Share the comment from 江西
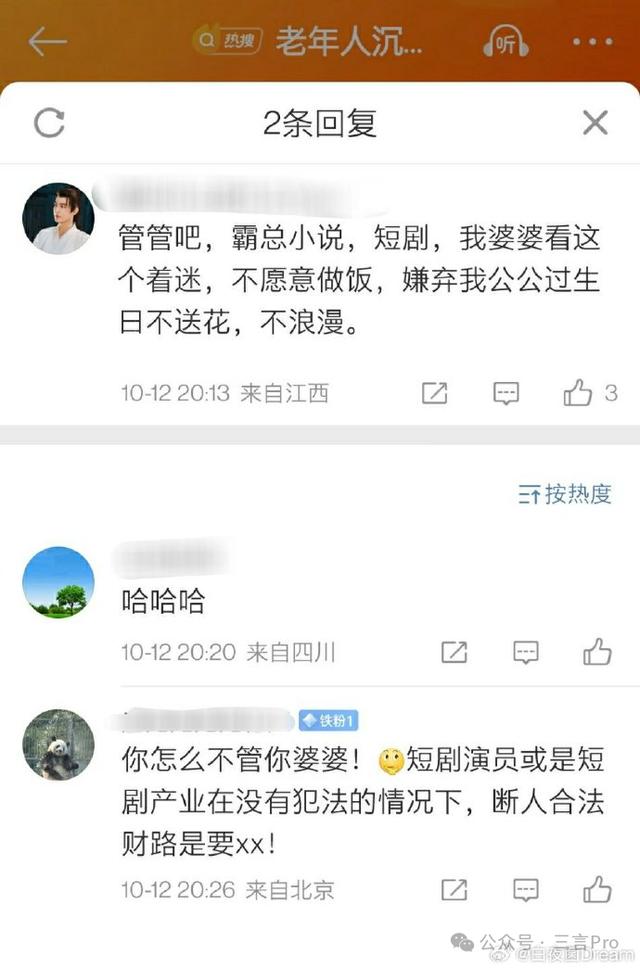The image size is (640, 968). [434, 393]
